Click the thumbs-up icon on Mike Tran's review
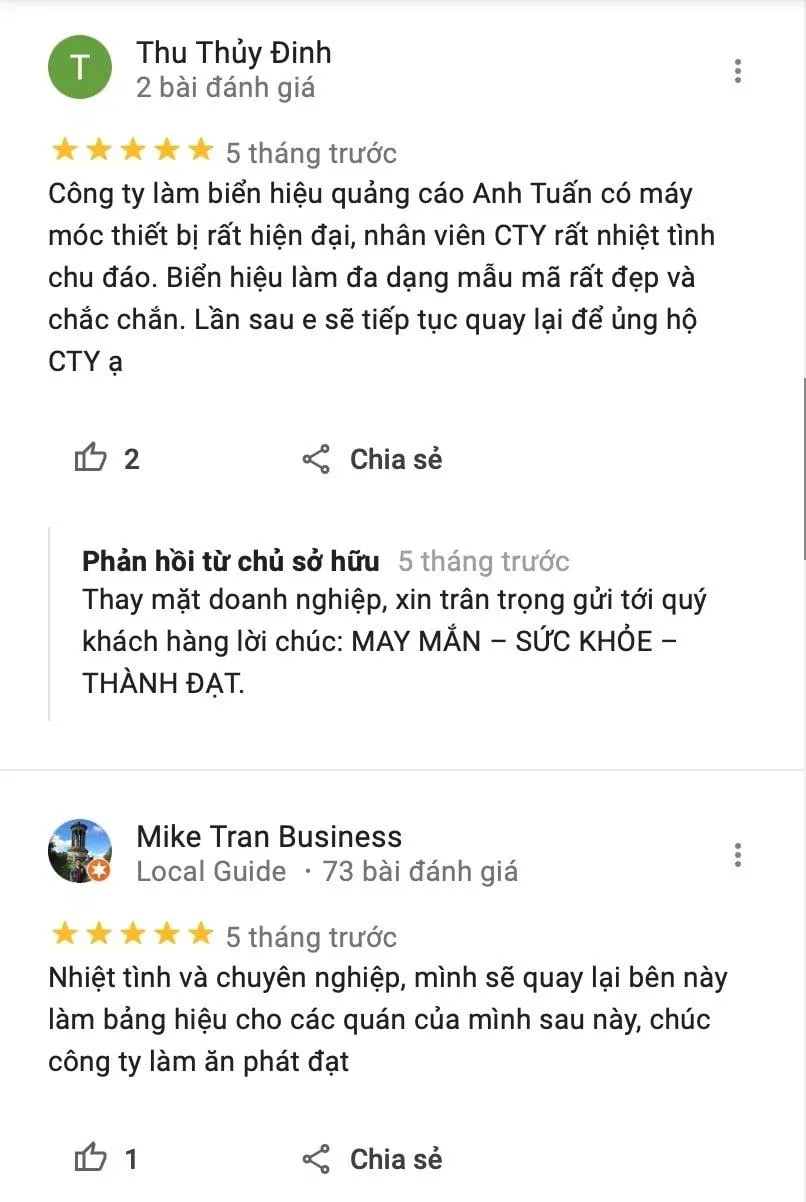806x1202 pixels. pyautogui.click(x=91, y=1158)
